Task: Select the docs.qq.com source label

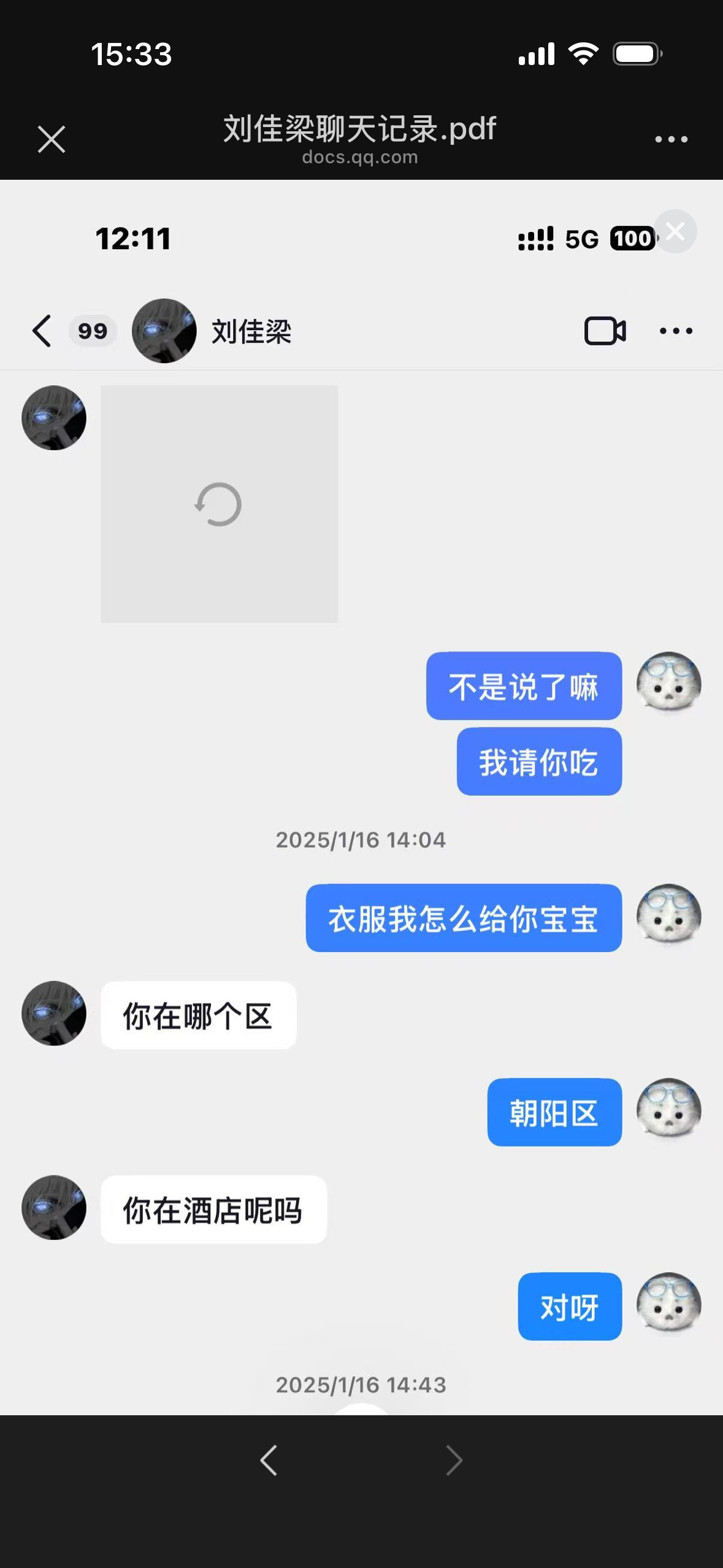Action: click(x=361, y=158)
